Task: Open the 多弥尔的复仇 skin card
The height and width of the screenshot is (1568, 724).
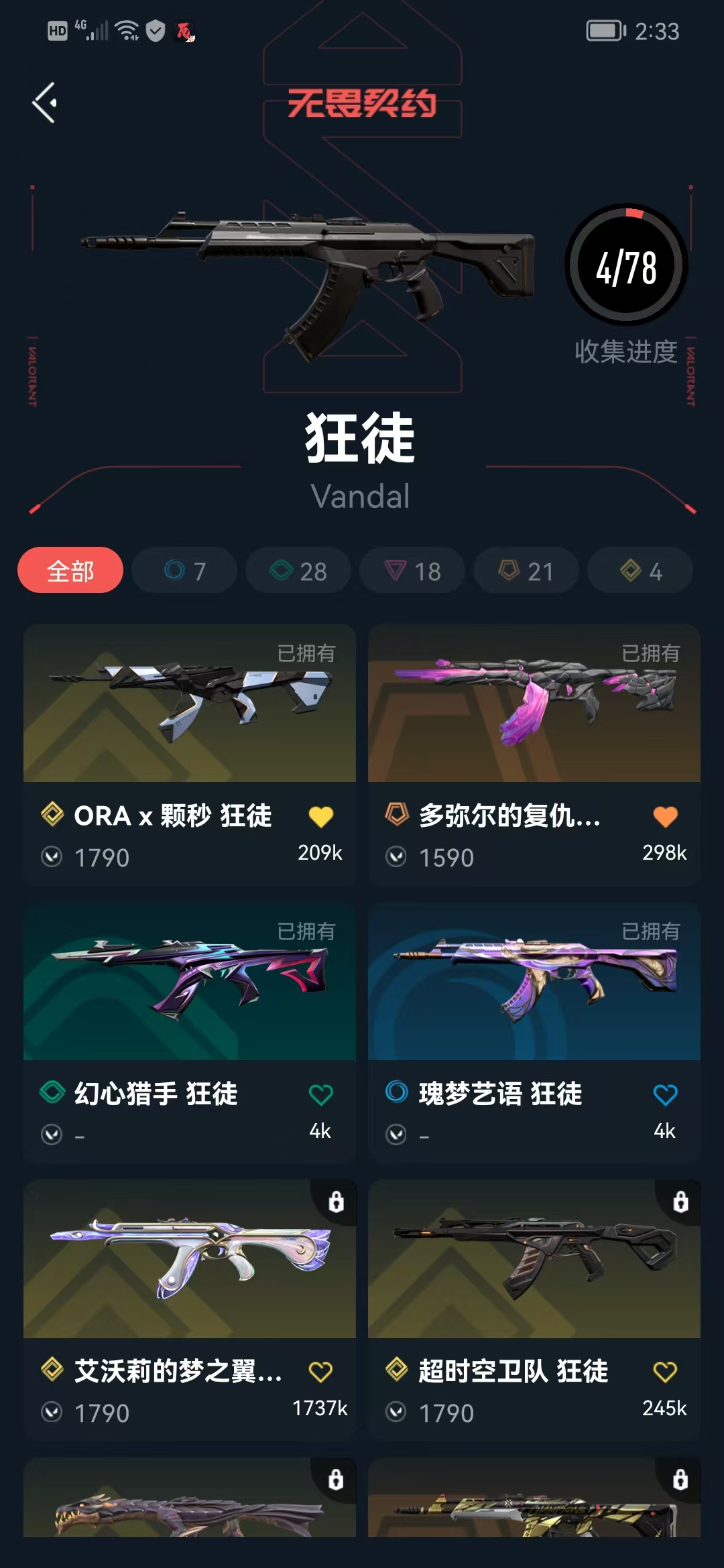Action: 534,755
